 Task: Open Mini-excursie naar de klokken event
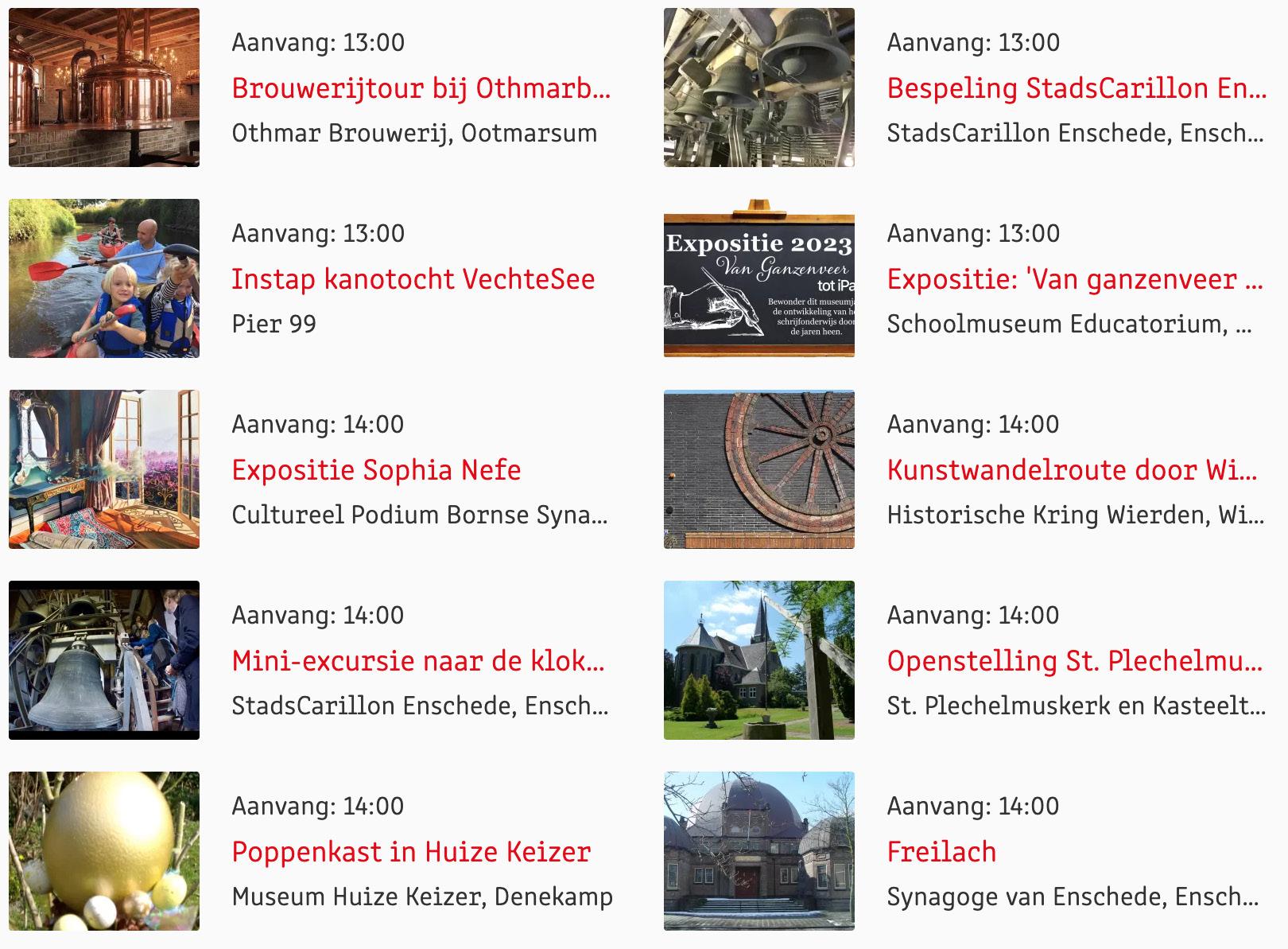point(417,661)
